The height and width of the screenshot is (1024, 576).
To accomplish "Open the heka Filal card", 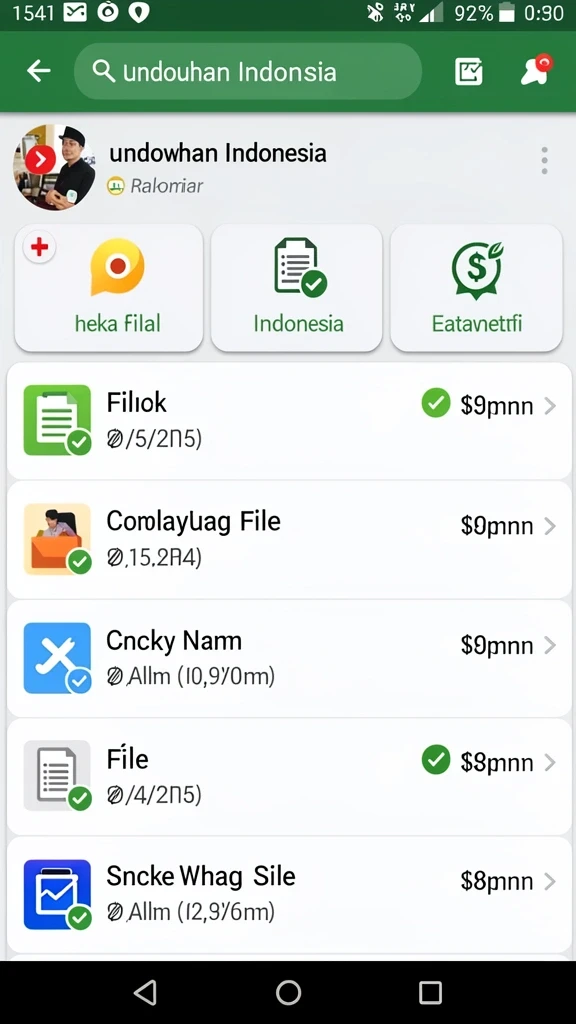I will pyautogui.click(x=108, y=288).
